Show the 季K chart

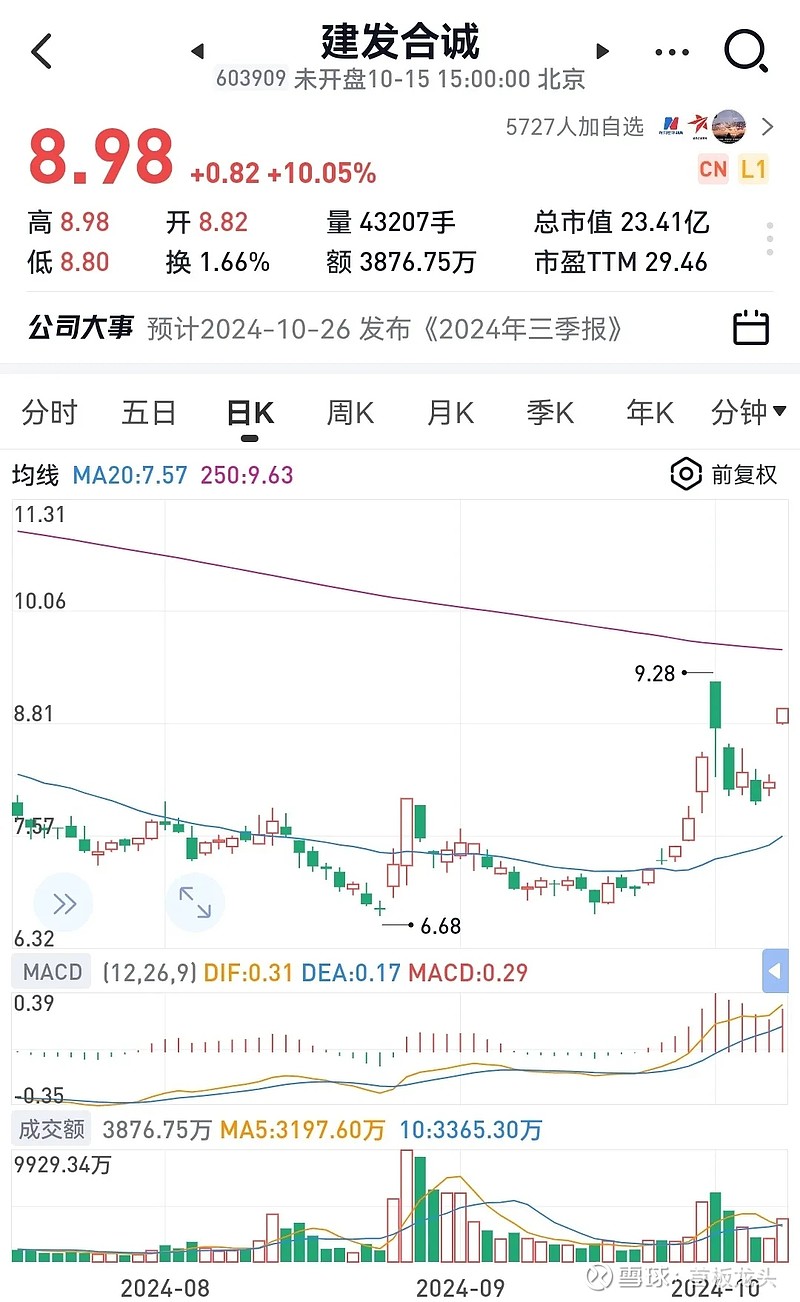click(x=550, y=412)
